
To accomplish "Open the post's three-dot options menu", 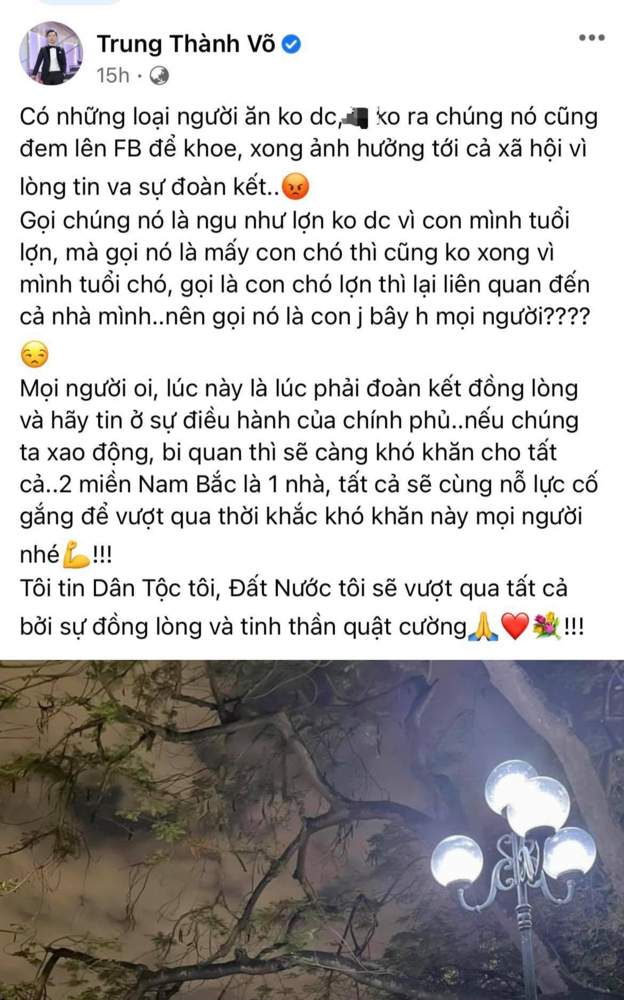I will pos(591,39).
